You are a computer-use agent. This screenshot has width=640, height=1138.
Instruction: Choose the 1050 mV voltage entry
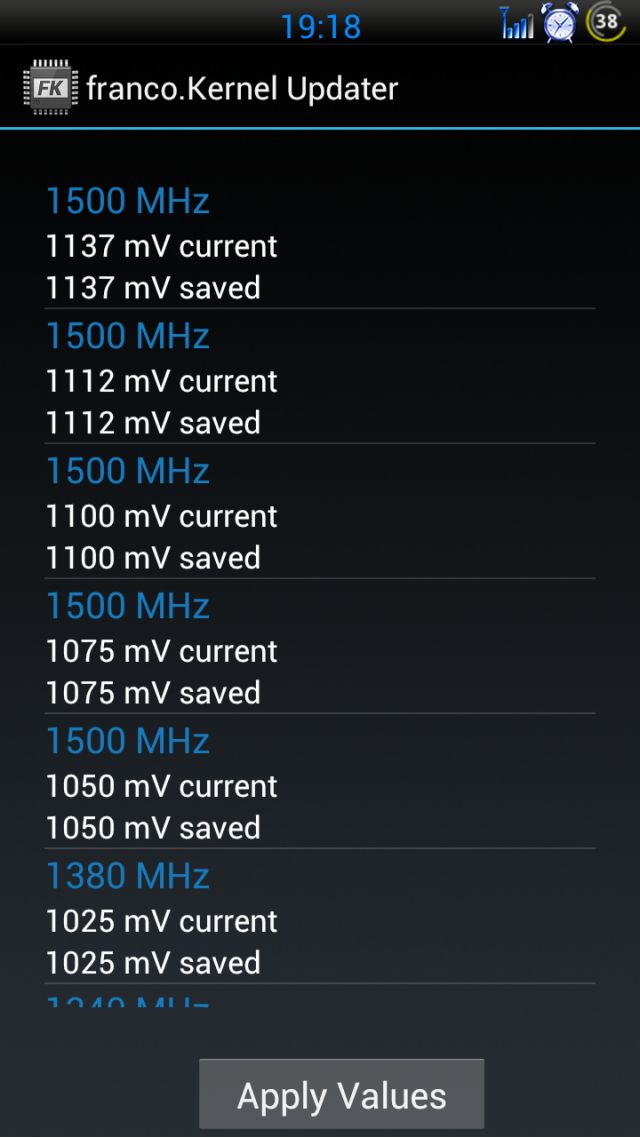click(320, 781)
